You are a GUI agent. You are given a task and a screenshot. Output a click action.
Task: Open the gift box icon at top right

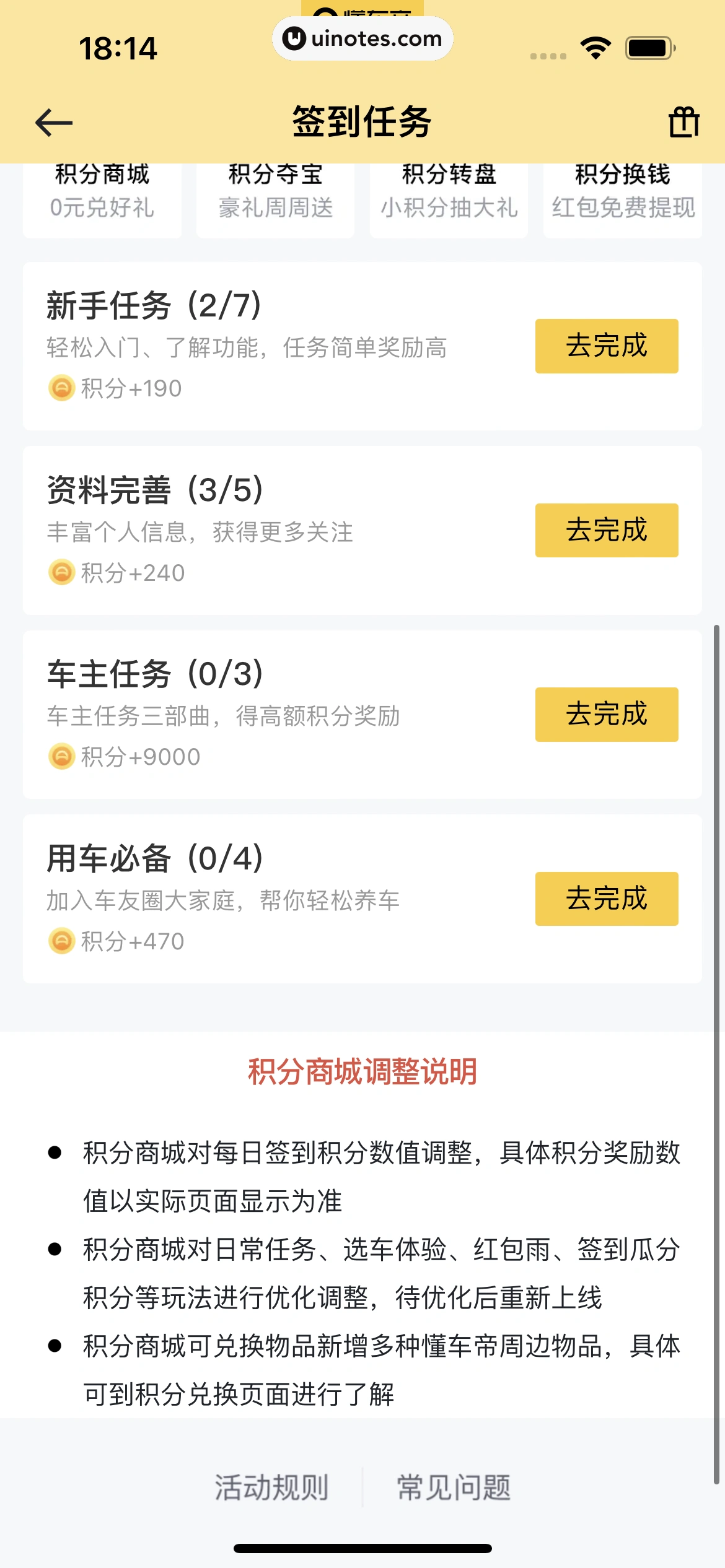click(x=685, y=122)
